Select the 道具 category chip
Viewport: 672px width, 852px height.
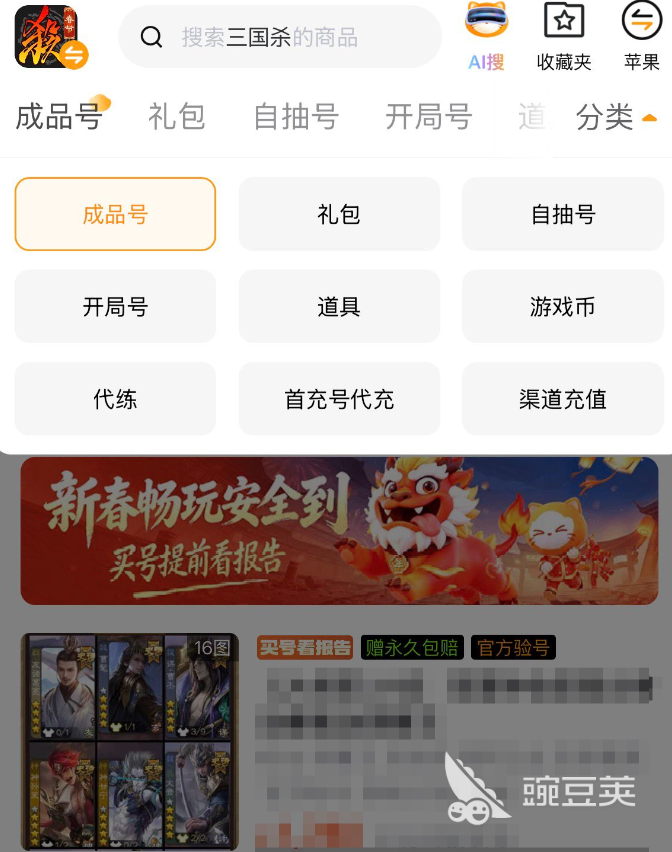coord(339,307)
